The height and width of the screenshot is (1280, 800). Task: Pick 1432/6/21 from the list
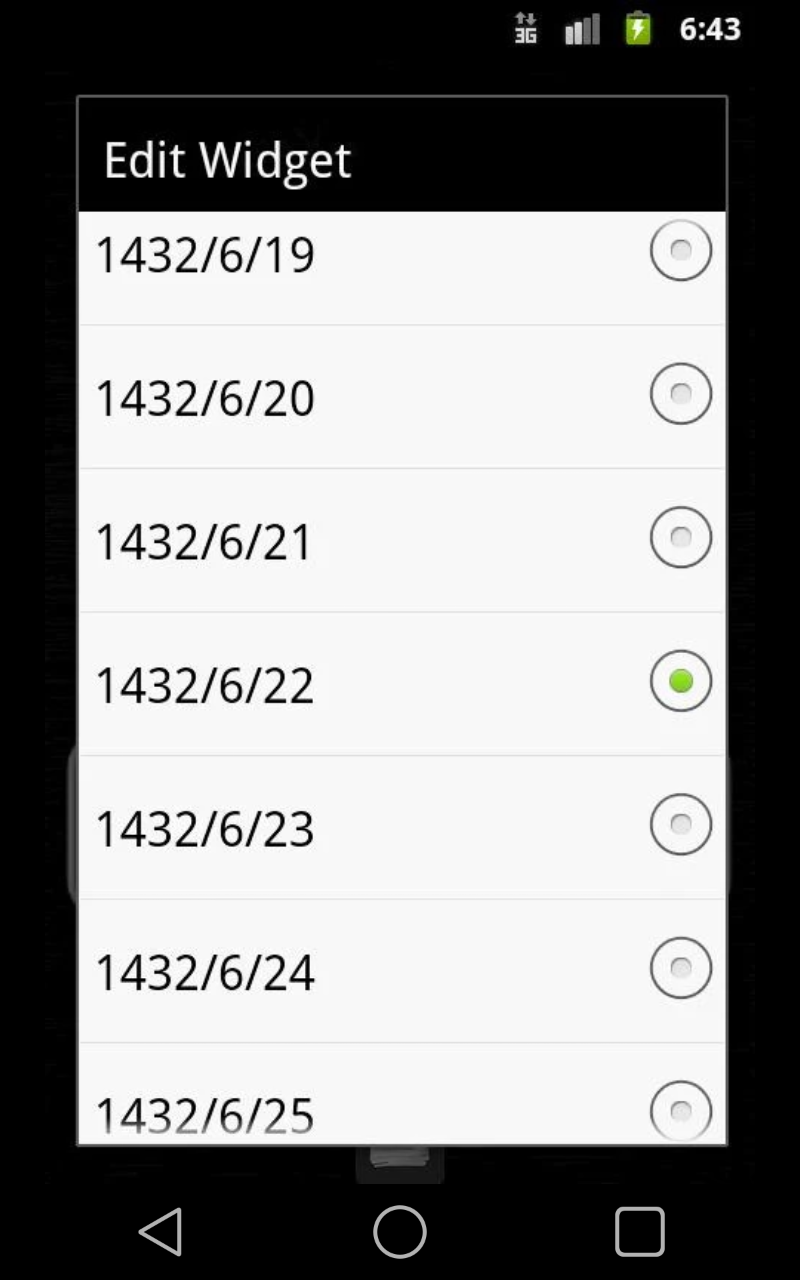click(x=400, y=540)
